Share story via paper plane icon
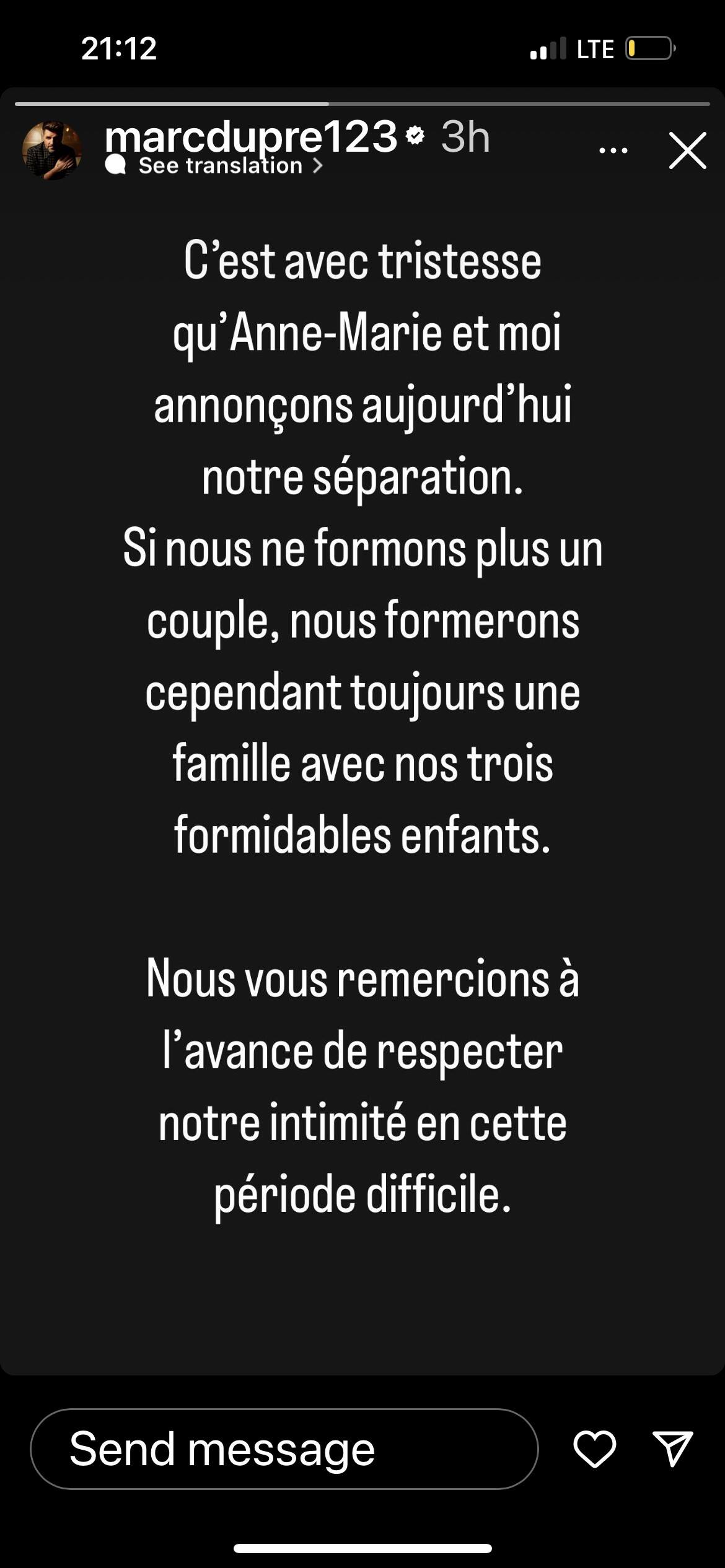This screenshot has height=1568, width=725. click(672, 1449)
